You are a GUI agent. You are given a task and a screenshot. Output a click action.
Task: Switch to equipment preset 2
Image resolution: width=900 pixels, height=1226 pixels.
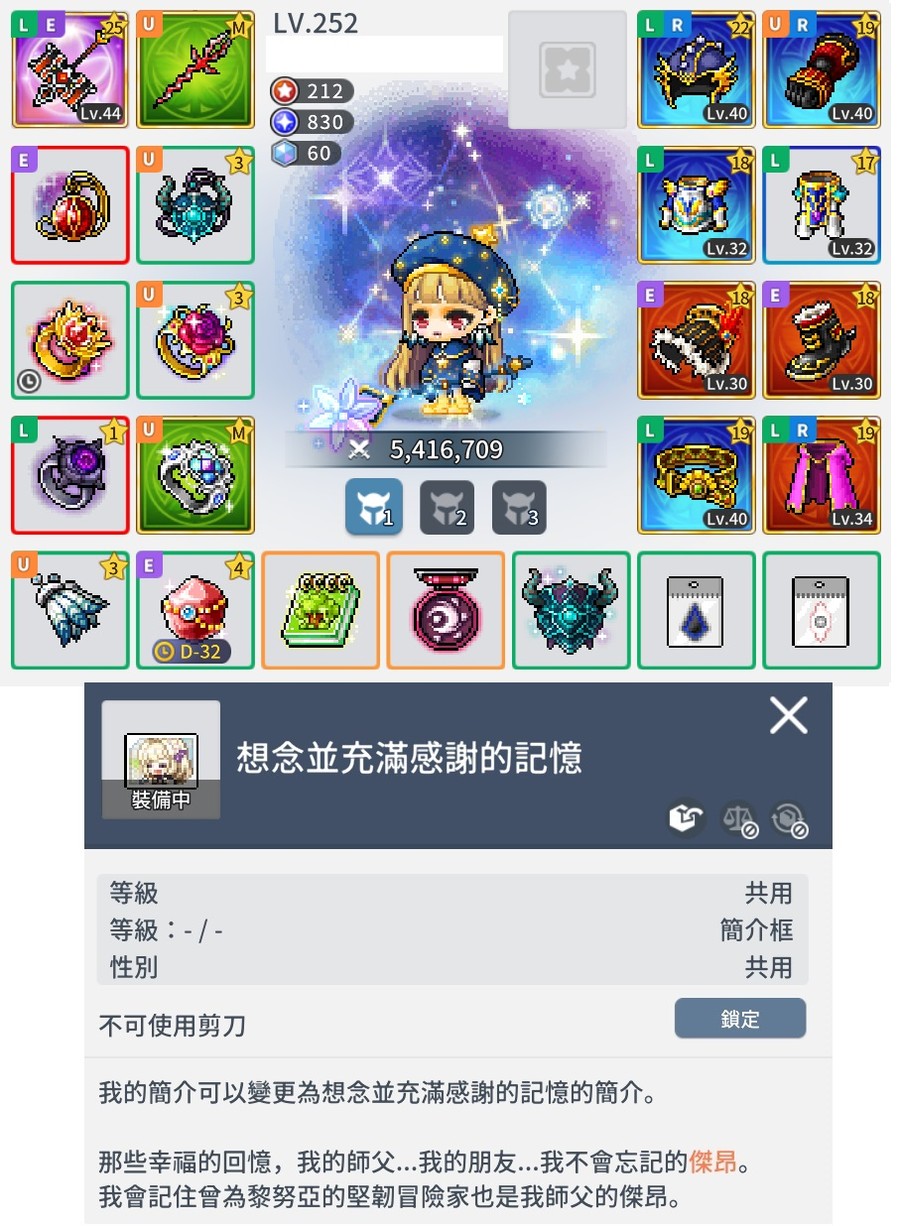tap(447, 508)
